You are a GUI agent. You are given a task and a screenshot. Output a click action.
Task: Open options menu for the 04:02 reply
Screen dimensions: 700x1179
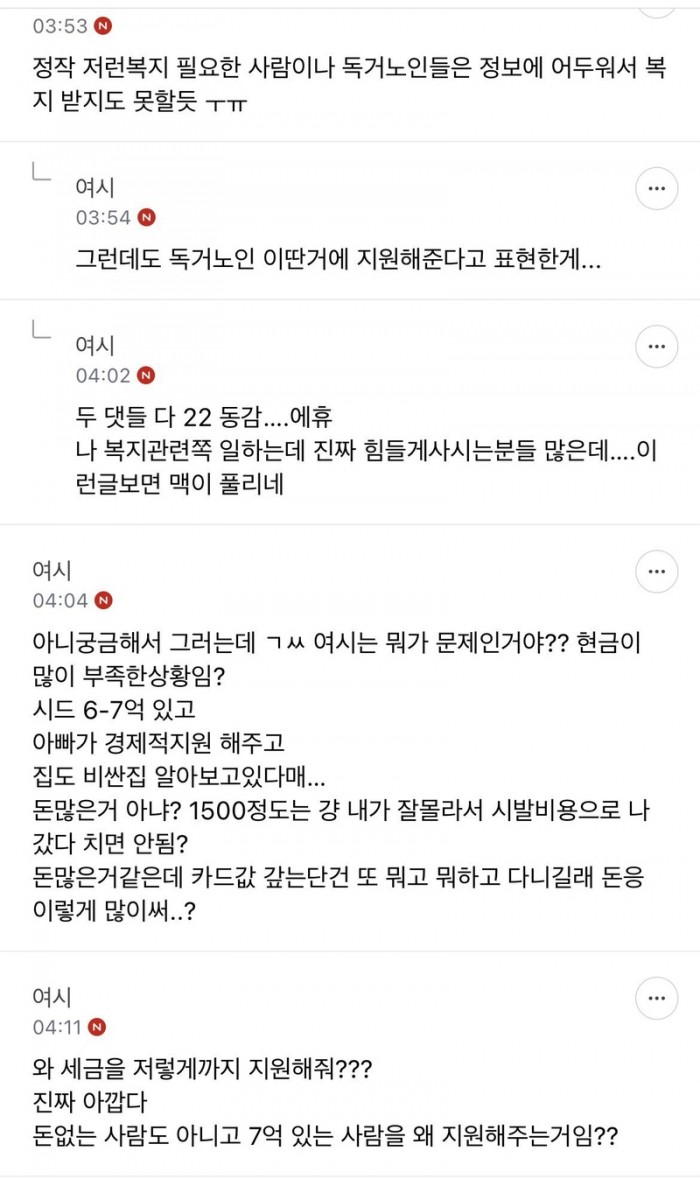657,346
